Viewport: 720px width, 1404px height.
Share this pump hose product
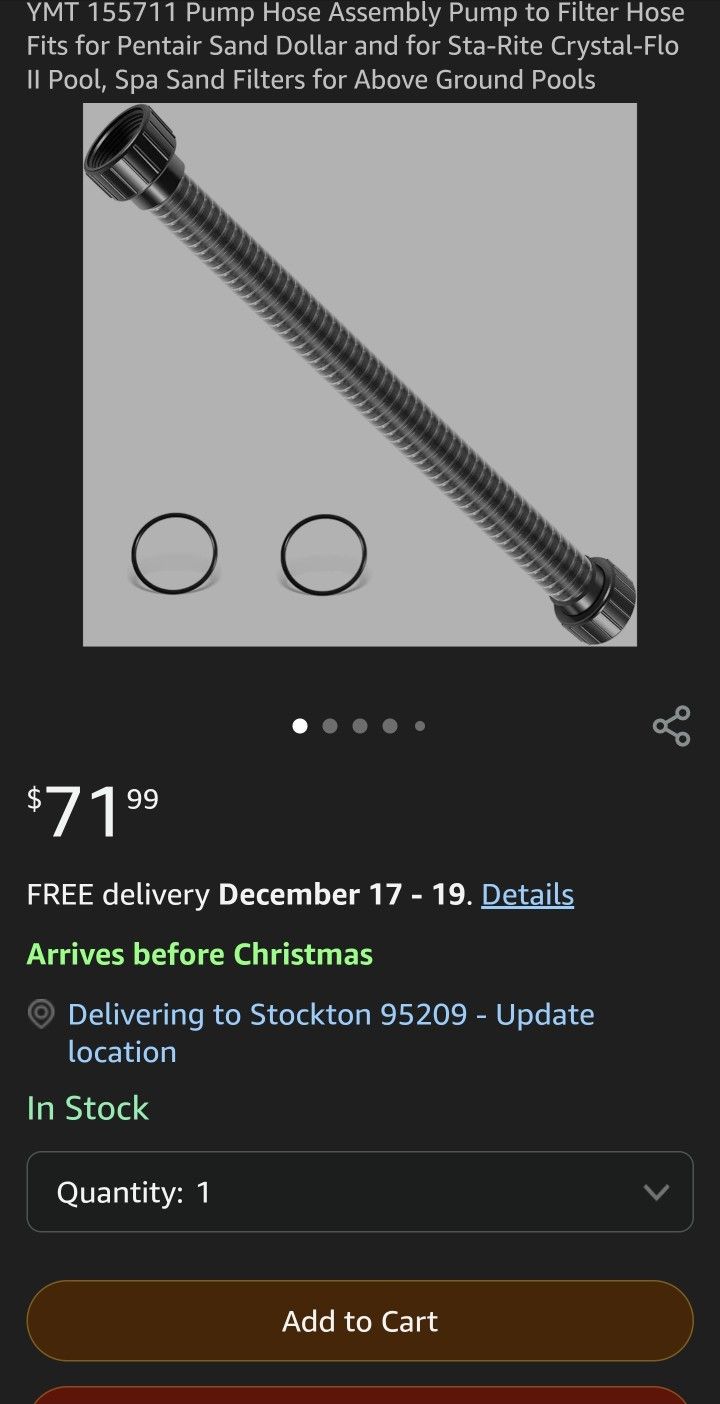pos(671,726)
